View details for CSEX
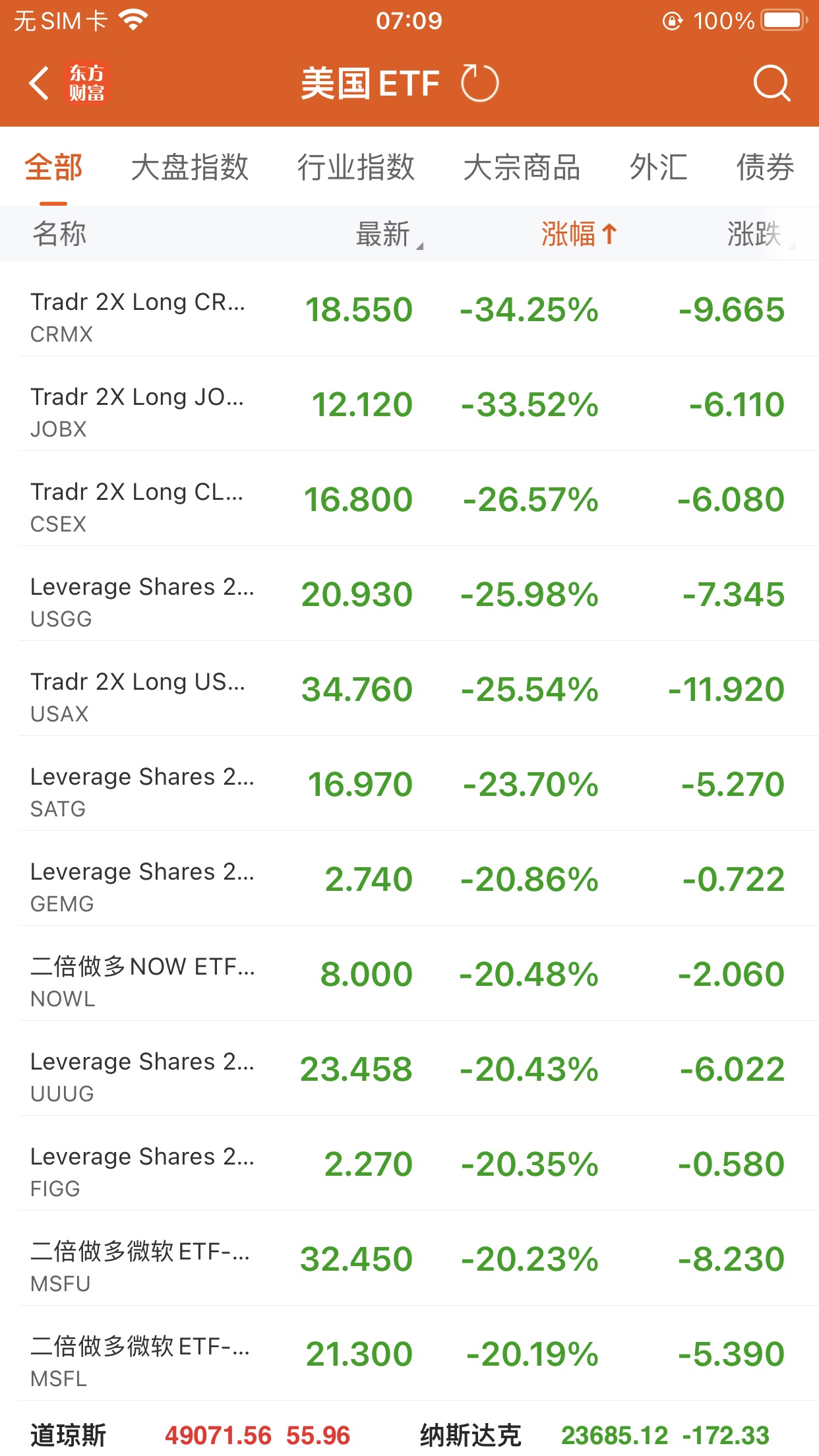 coord(409,499)
